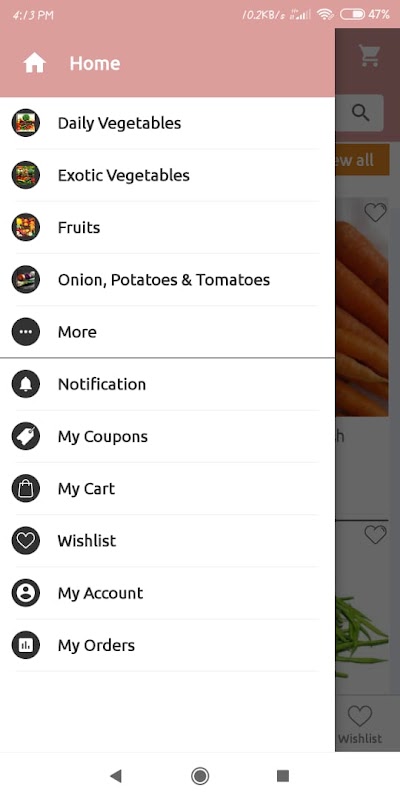Open Wishlist in the drawer menu

click(167, 541)
